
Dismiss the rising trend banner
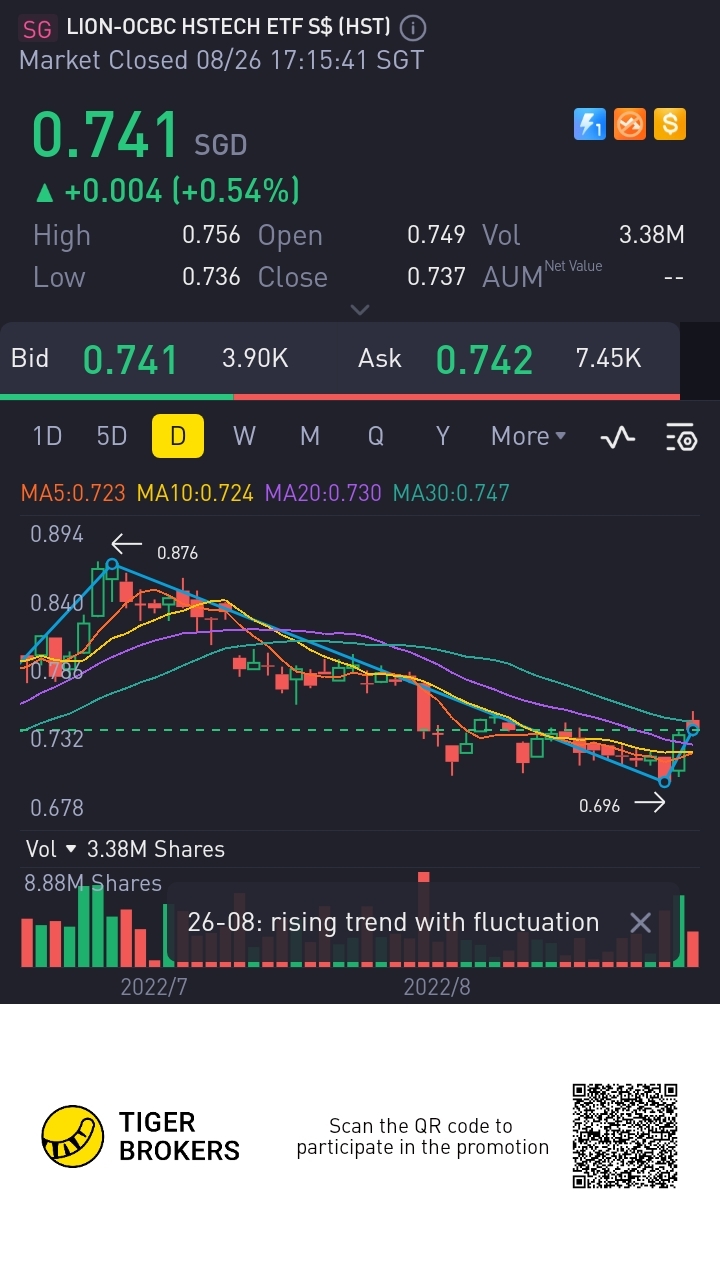640,922
